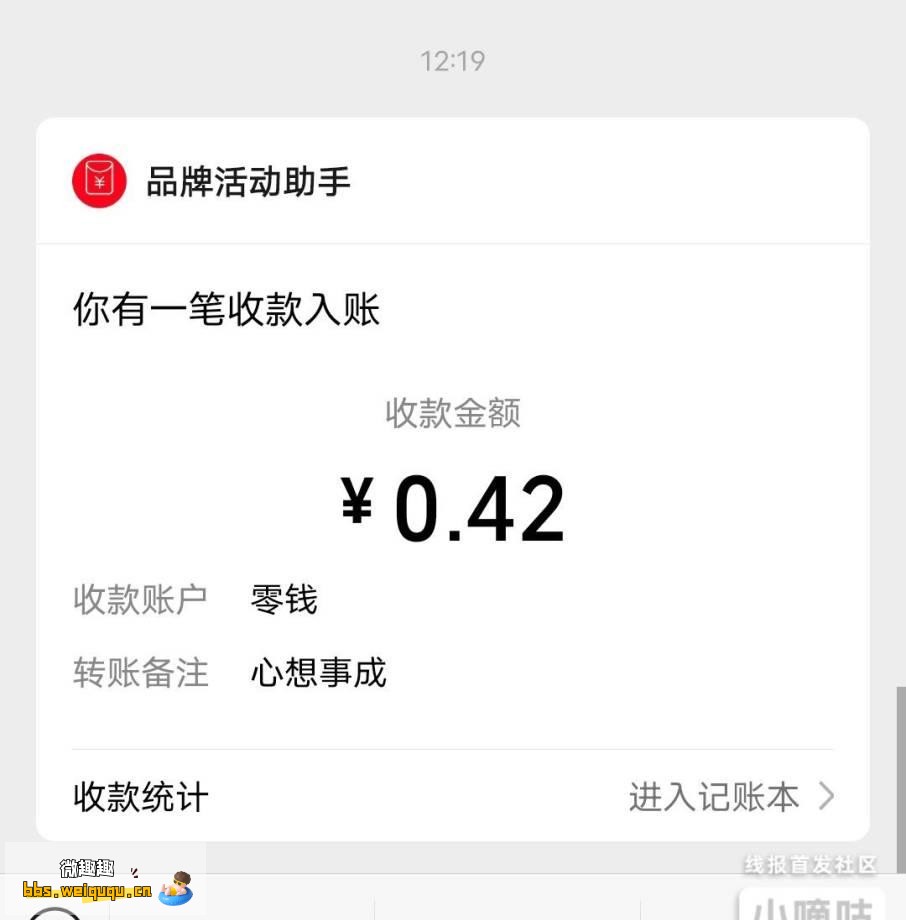Expand the chevron next to 进入记账本
Screen dimensions: 906x920
(x=828, y=797)
